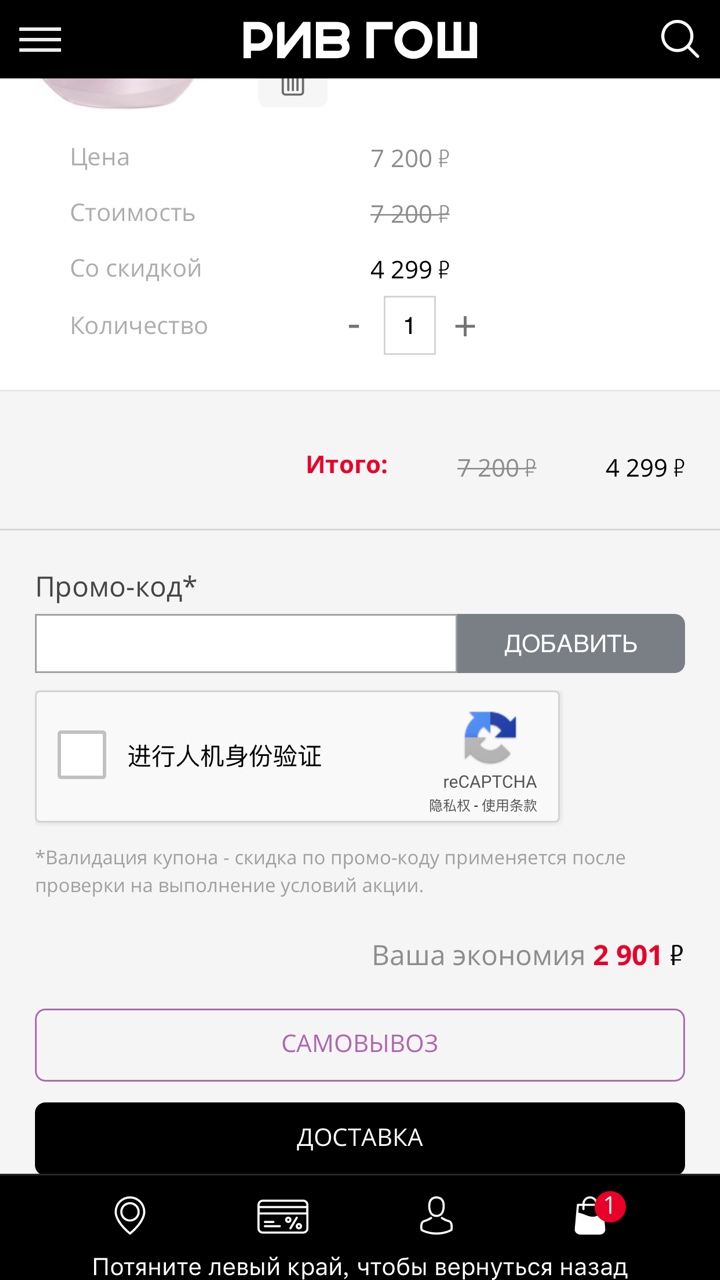
Task: Tap the quantity field showing 1
Action: point(410,325)
